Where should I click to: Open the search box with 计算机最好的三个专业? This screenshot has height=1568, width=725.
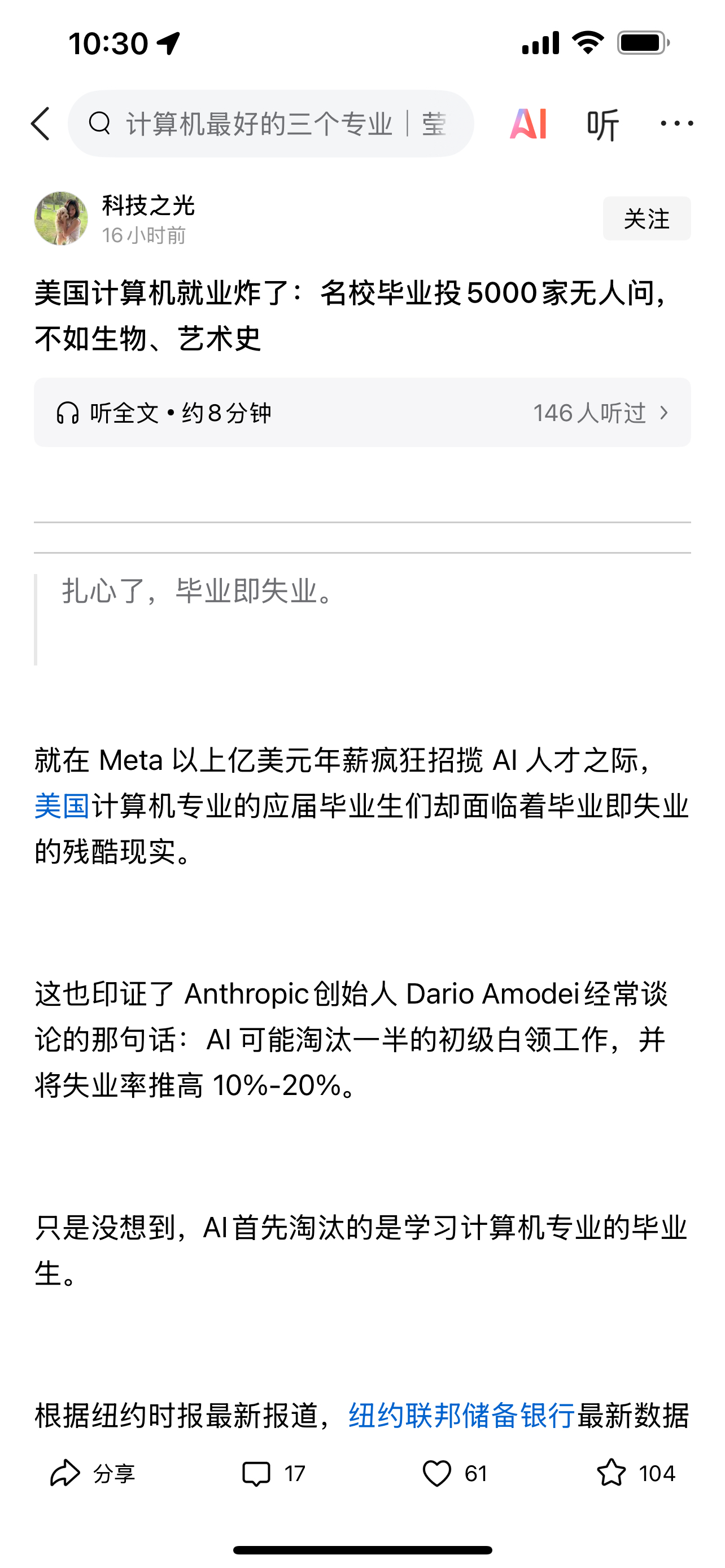[x=270, y=124]
